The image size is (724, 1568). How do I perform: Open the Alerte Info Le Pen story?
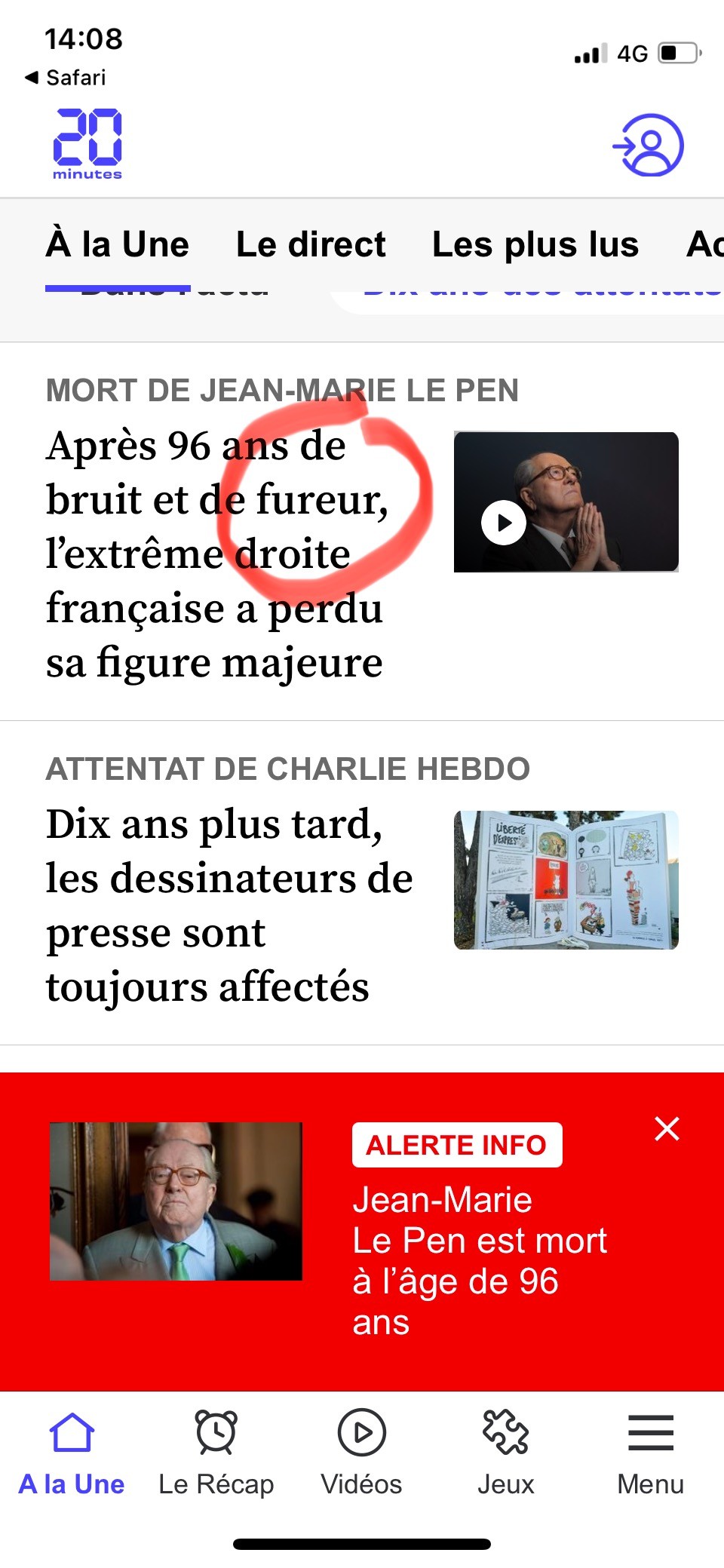pos(479,1260)
